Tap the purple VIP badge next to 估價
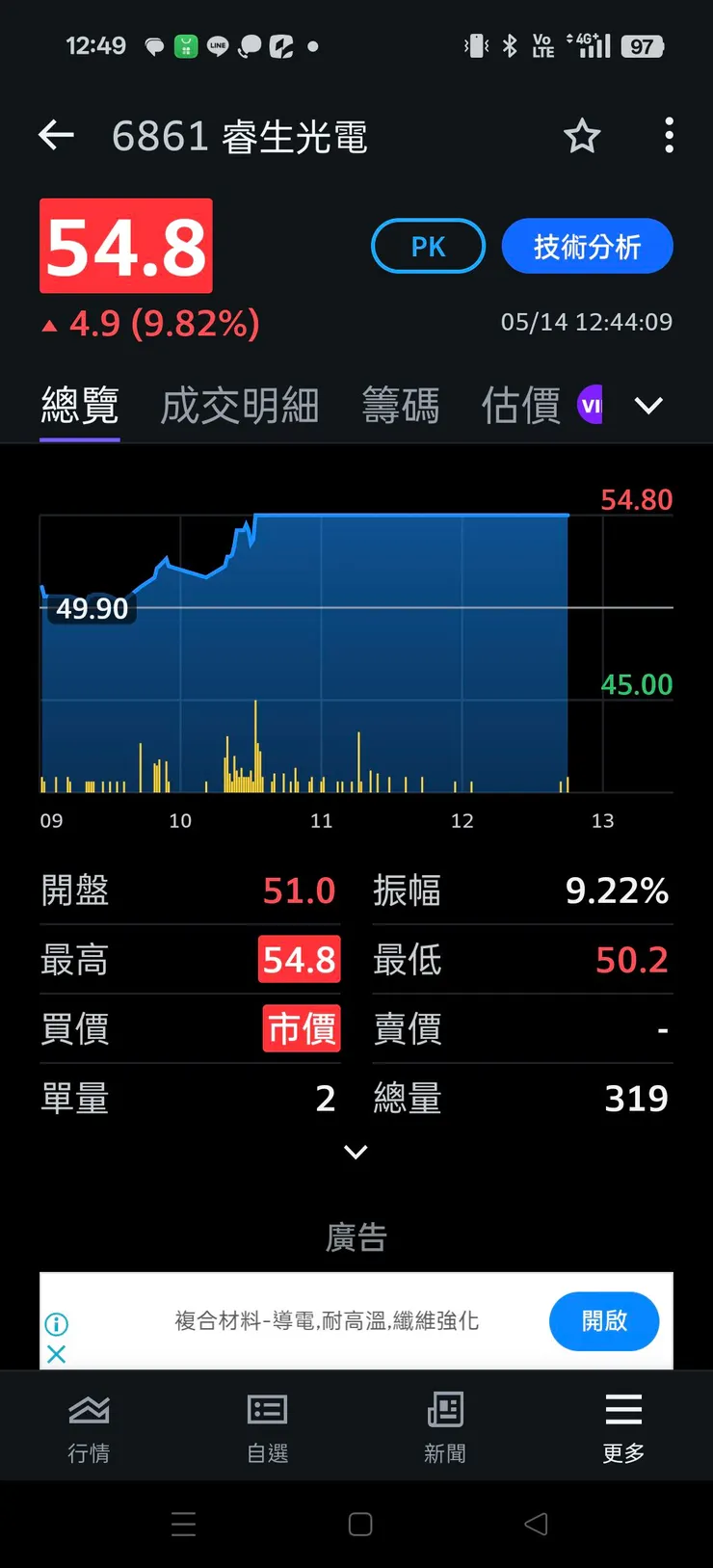The image size is (713, 1568). (x=591, y=405)
